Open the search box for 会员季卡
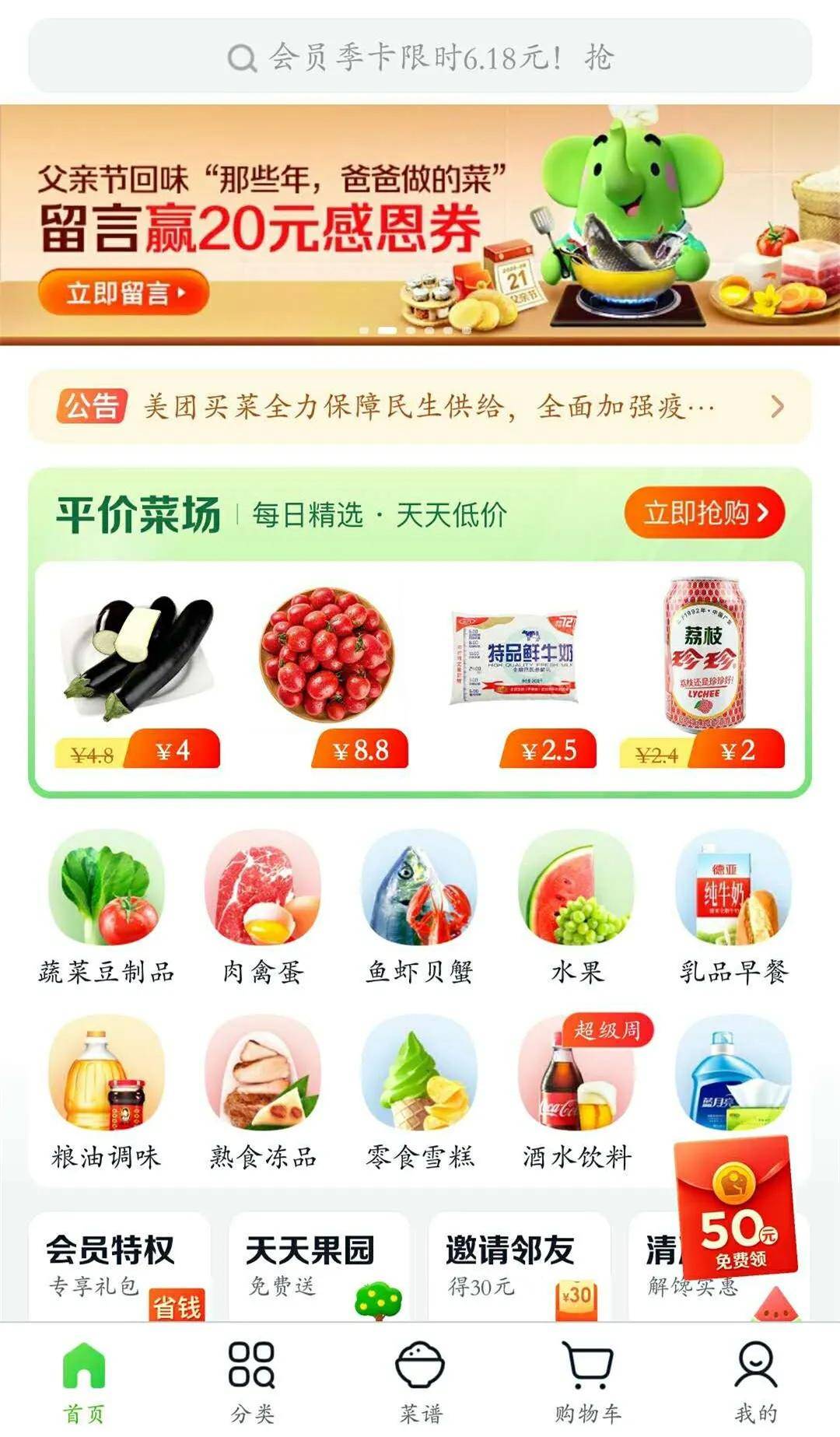 (x=420, y=57)
